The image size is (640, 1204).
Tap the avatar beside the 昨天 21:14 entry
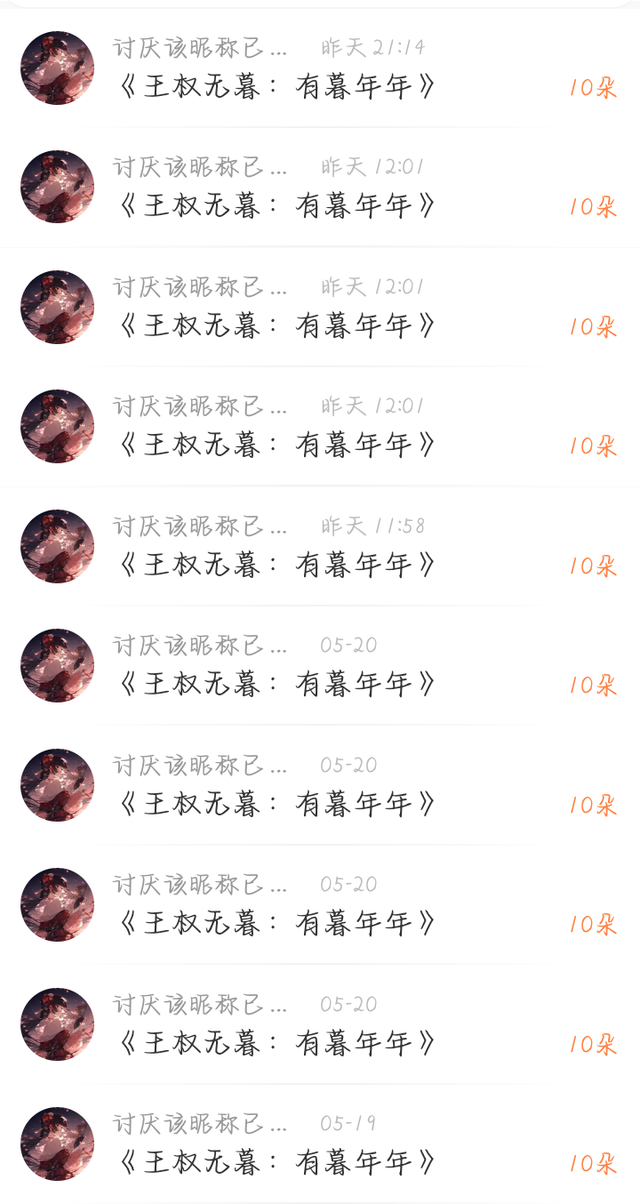point(57,68)
